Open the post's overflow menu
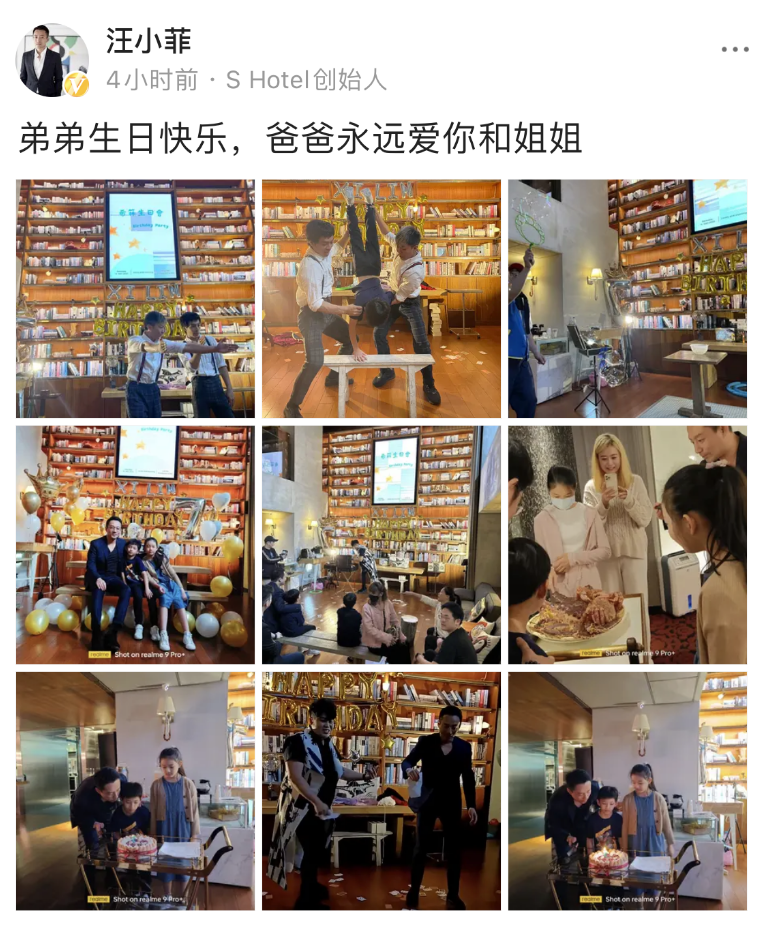The height and width of the screenshot is (926, 760). coord(734,49)
